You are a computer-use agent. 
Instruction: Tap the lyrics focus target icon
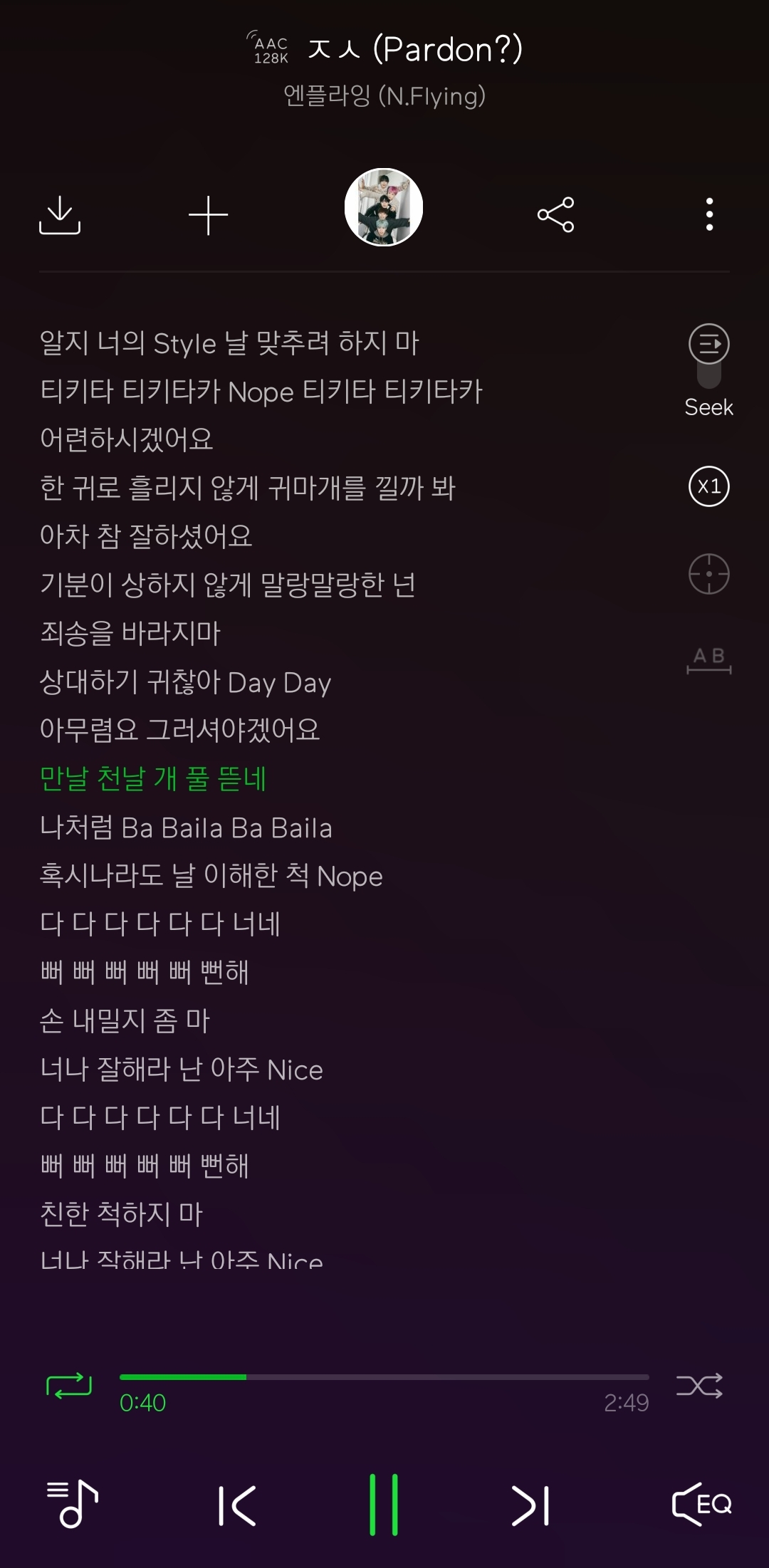click(709, 574)
